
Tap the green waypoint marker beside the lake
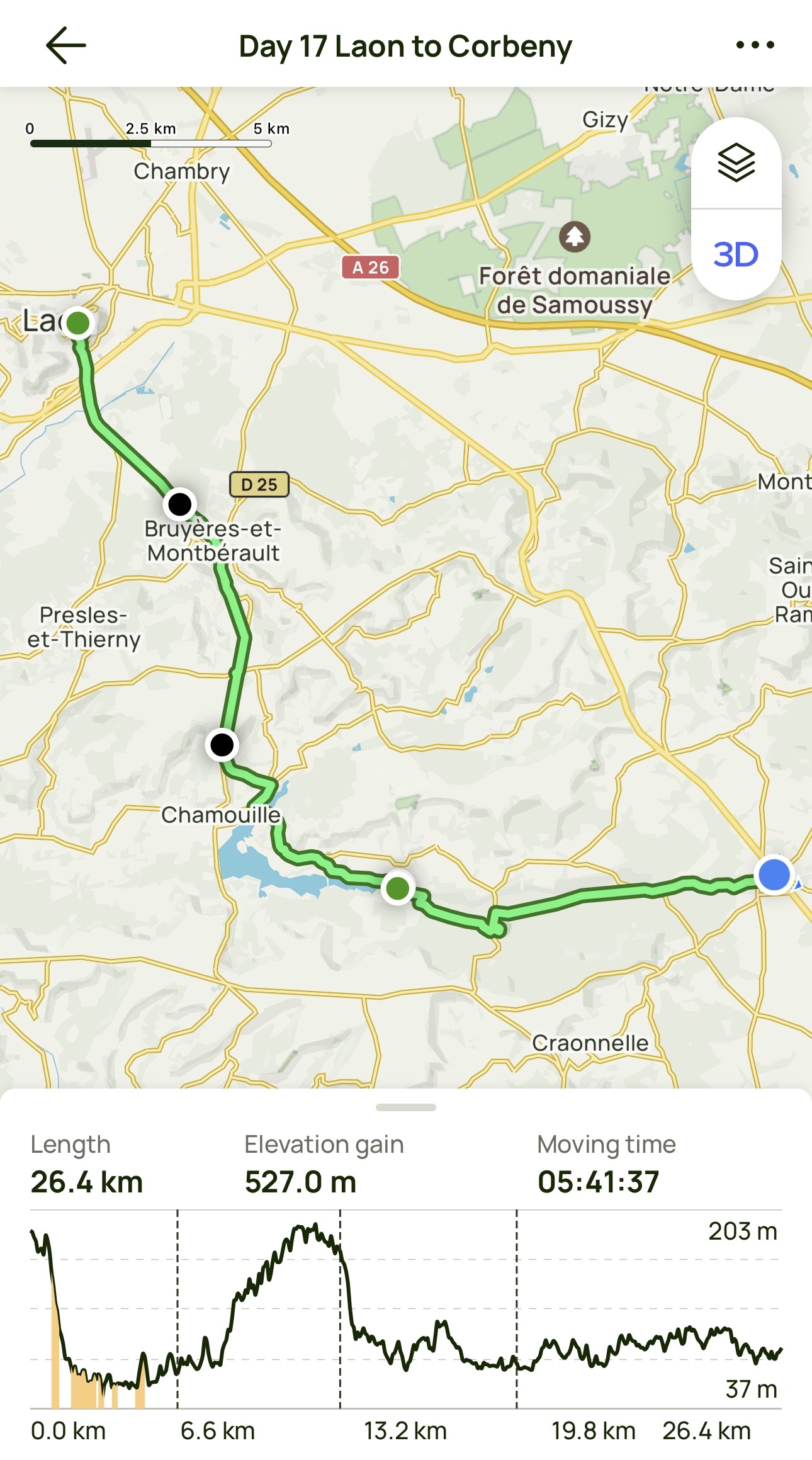pos(398,888)
